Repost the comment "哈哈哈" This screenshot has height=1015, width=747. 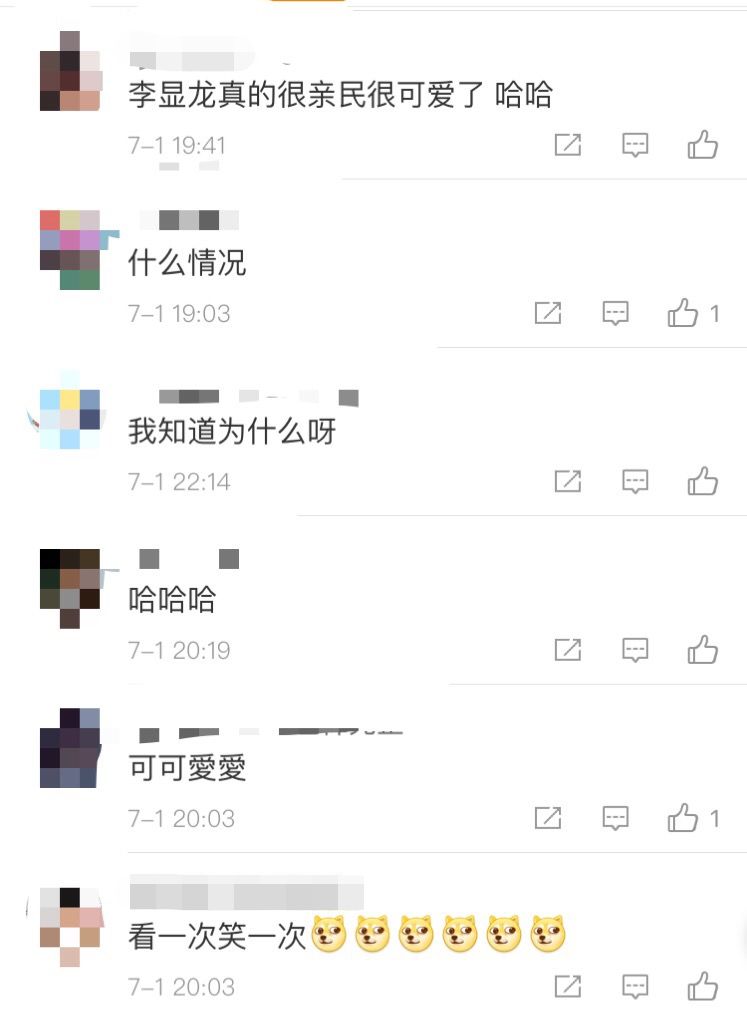567,650
